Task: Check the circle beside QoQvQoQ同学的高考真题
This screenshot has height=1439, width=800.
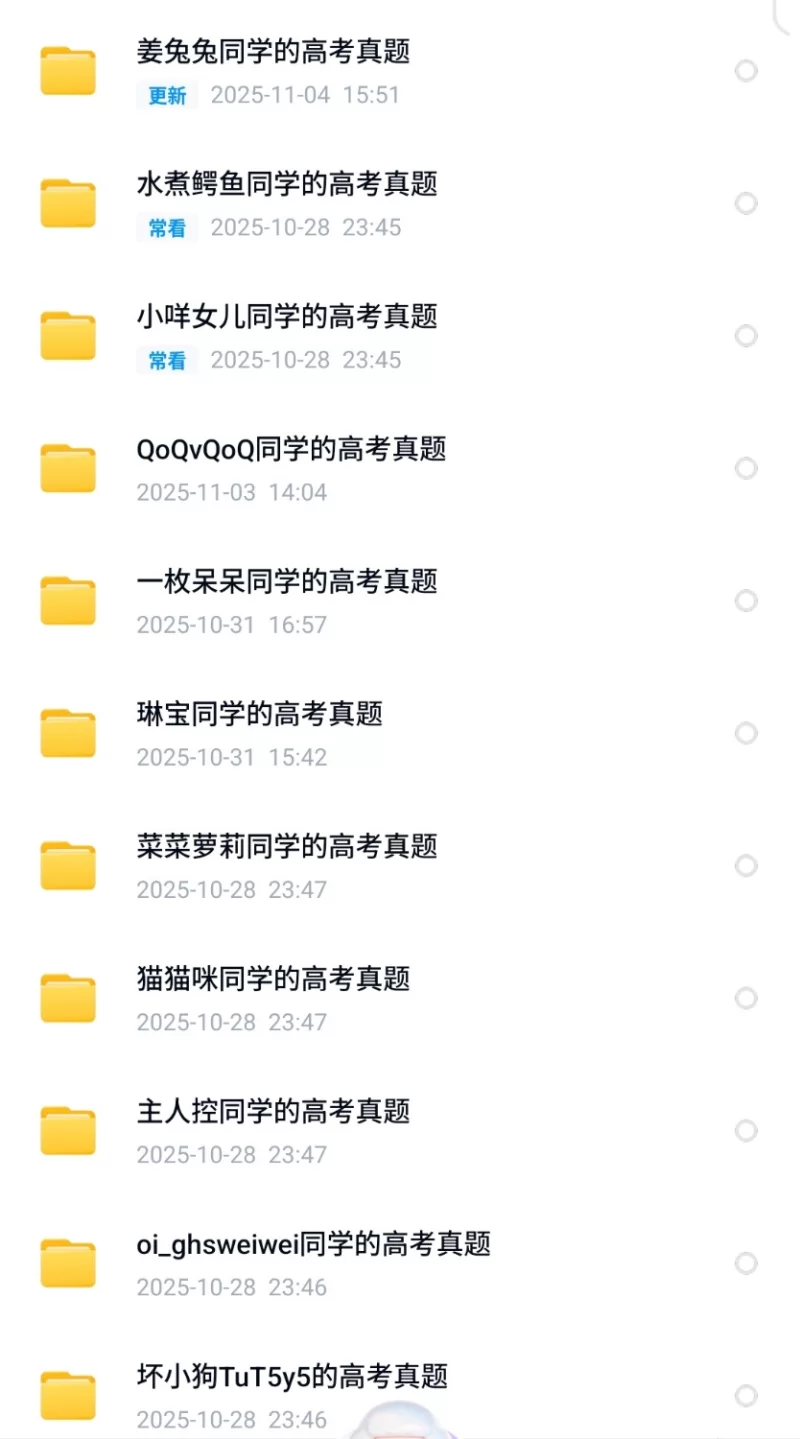Action: [x=746, y=468]
